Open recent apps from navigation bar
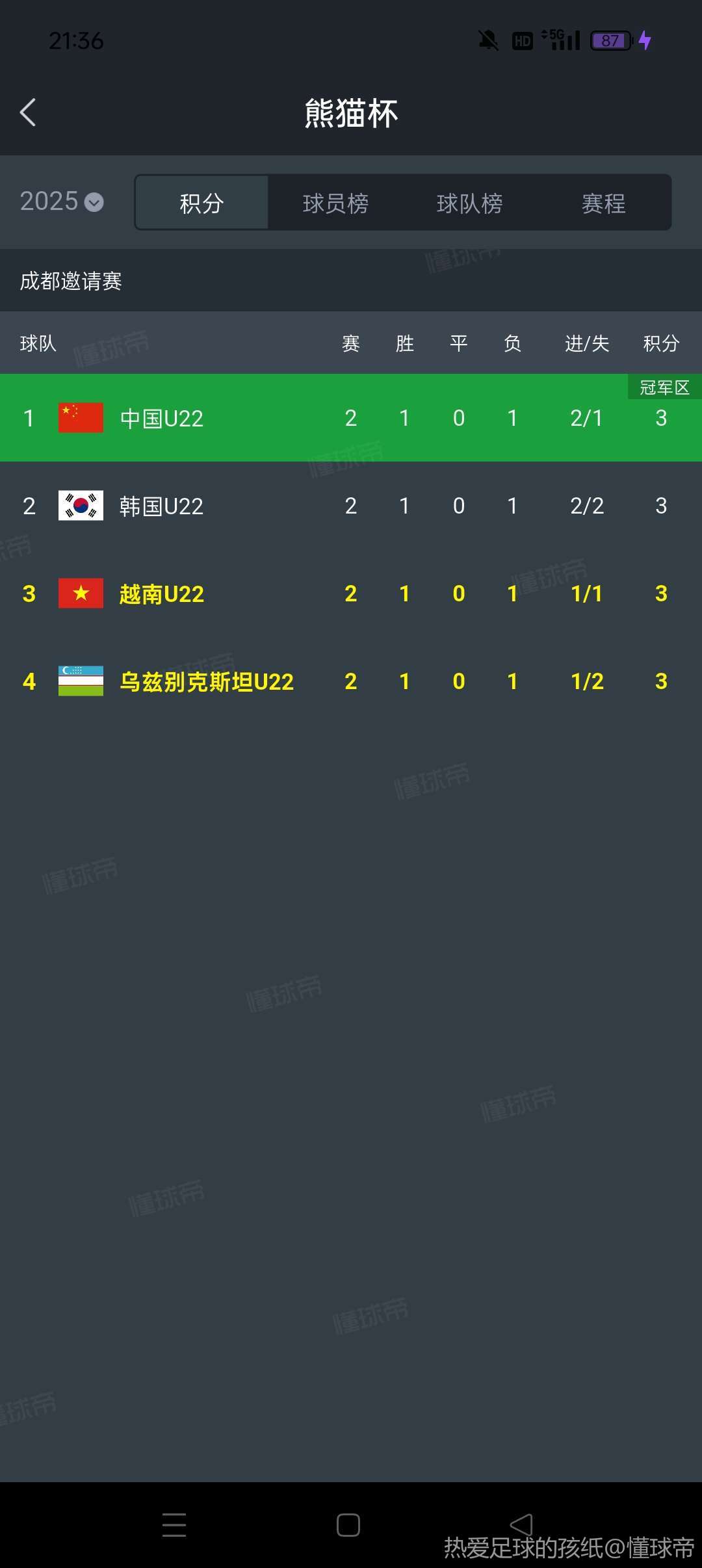Screen dimensions: 702x1568 [x=174, y=1524]
